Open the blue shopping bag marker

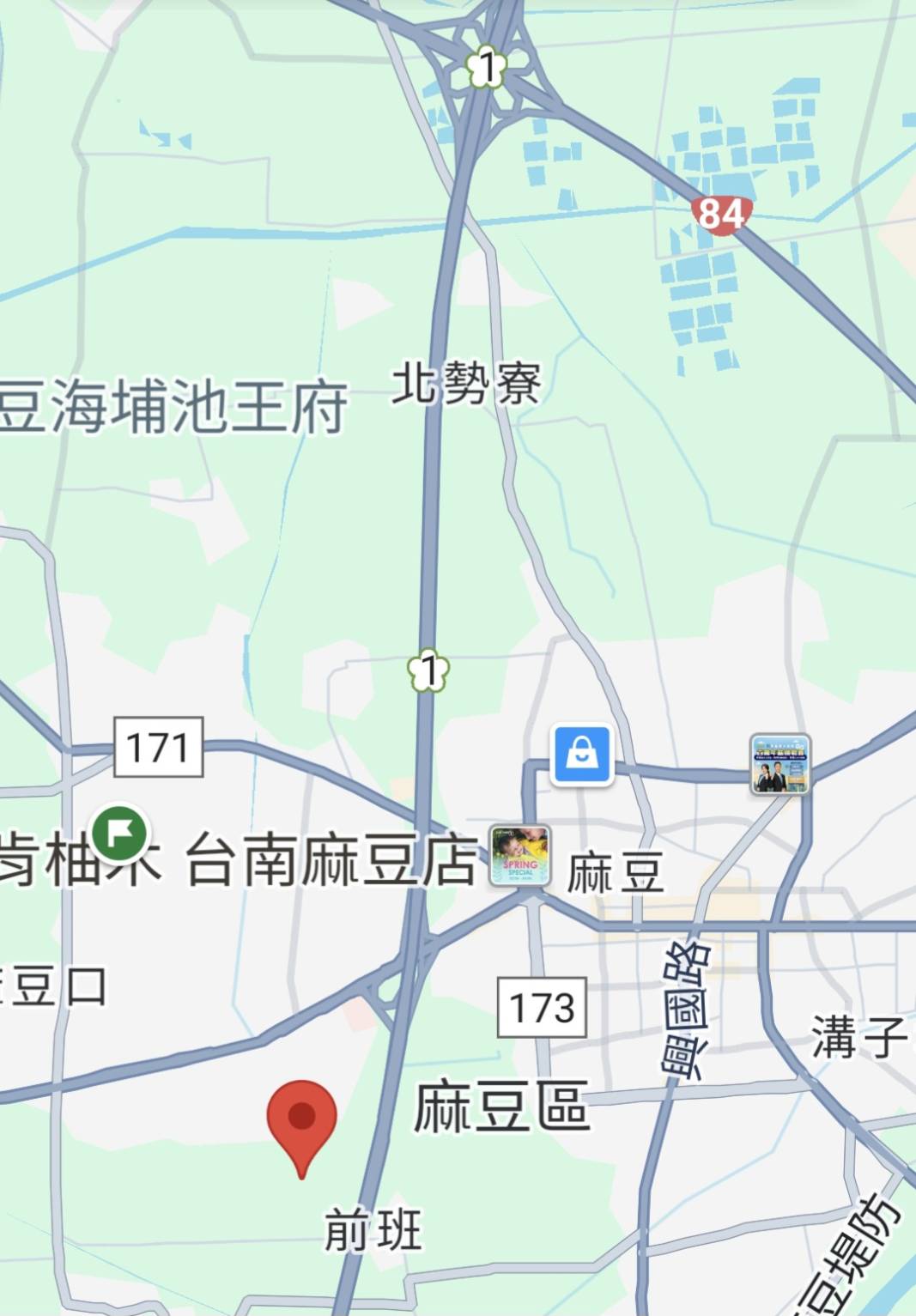(x=582, y=755)
